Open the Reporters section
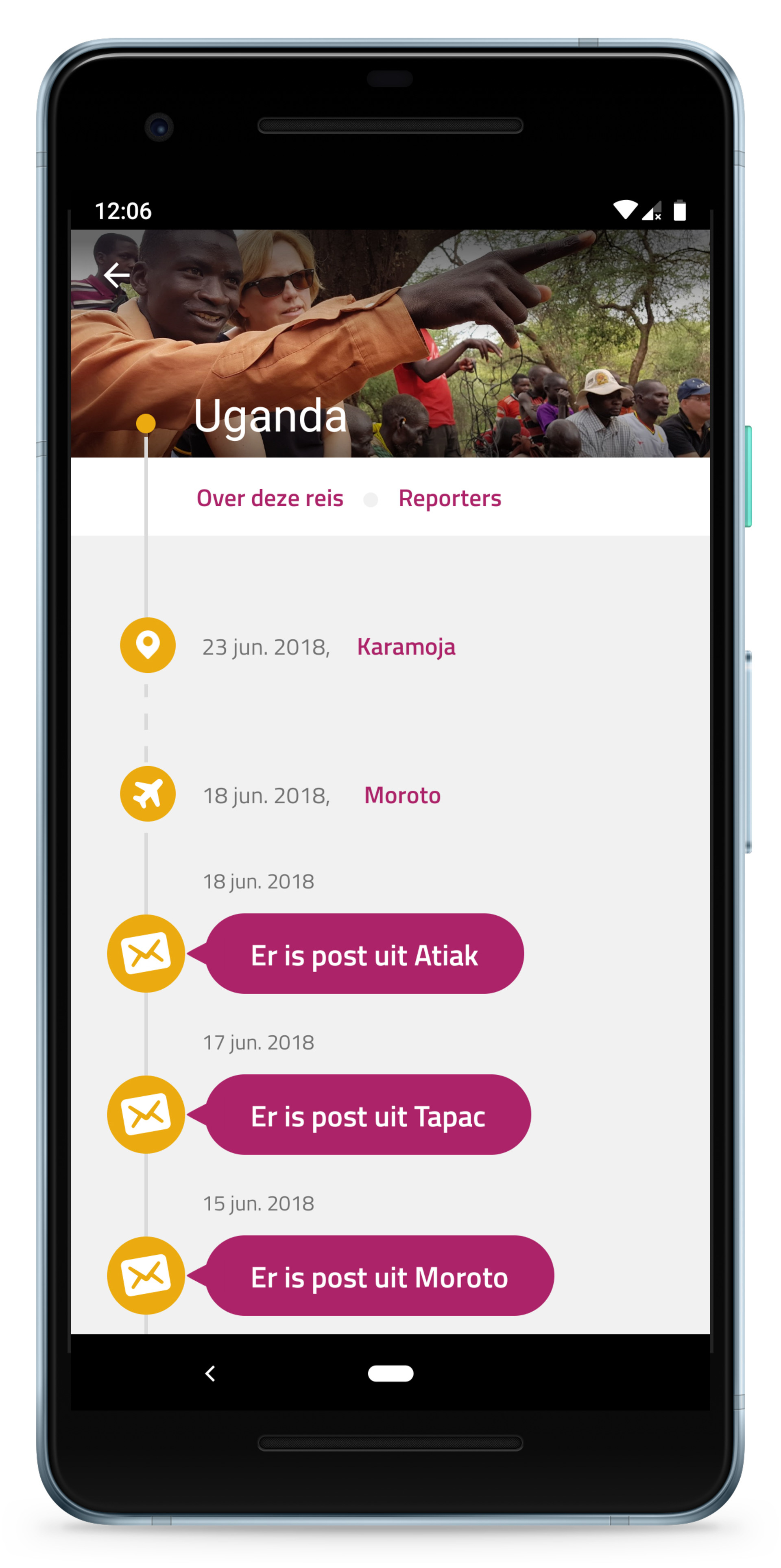This screenshot has width=781, height=1568. pos(449,499)
